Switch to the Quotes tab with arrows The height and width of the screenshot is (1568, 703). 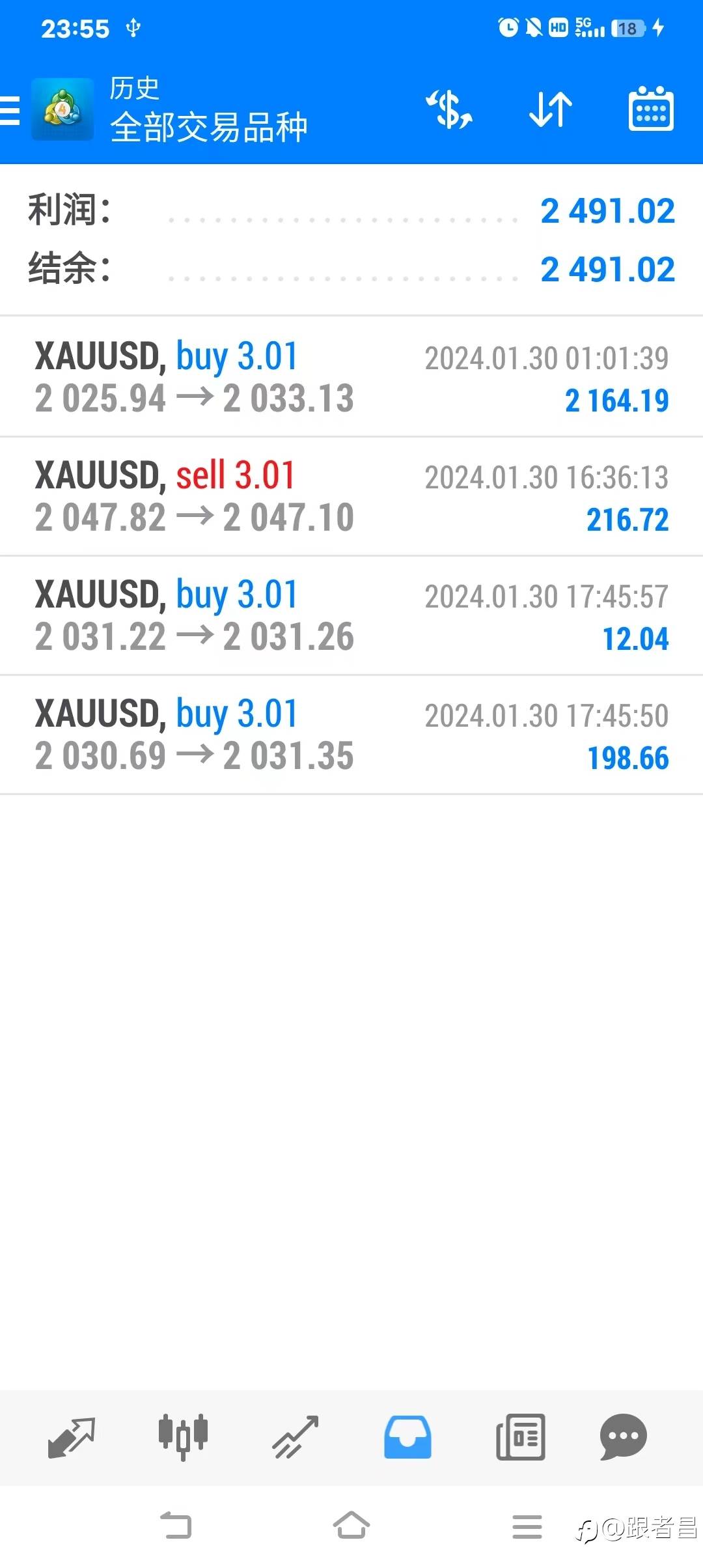72,1436
